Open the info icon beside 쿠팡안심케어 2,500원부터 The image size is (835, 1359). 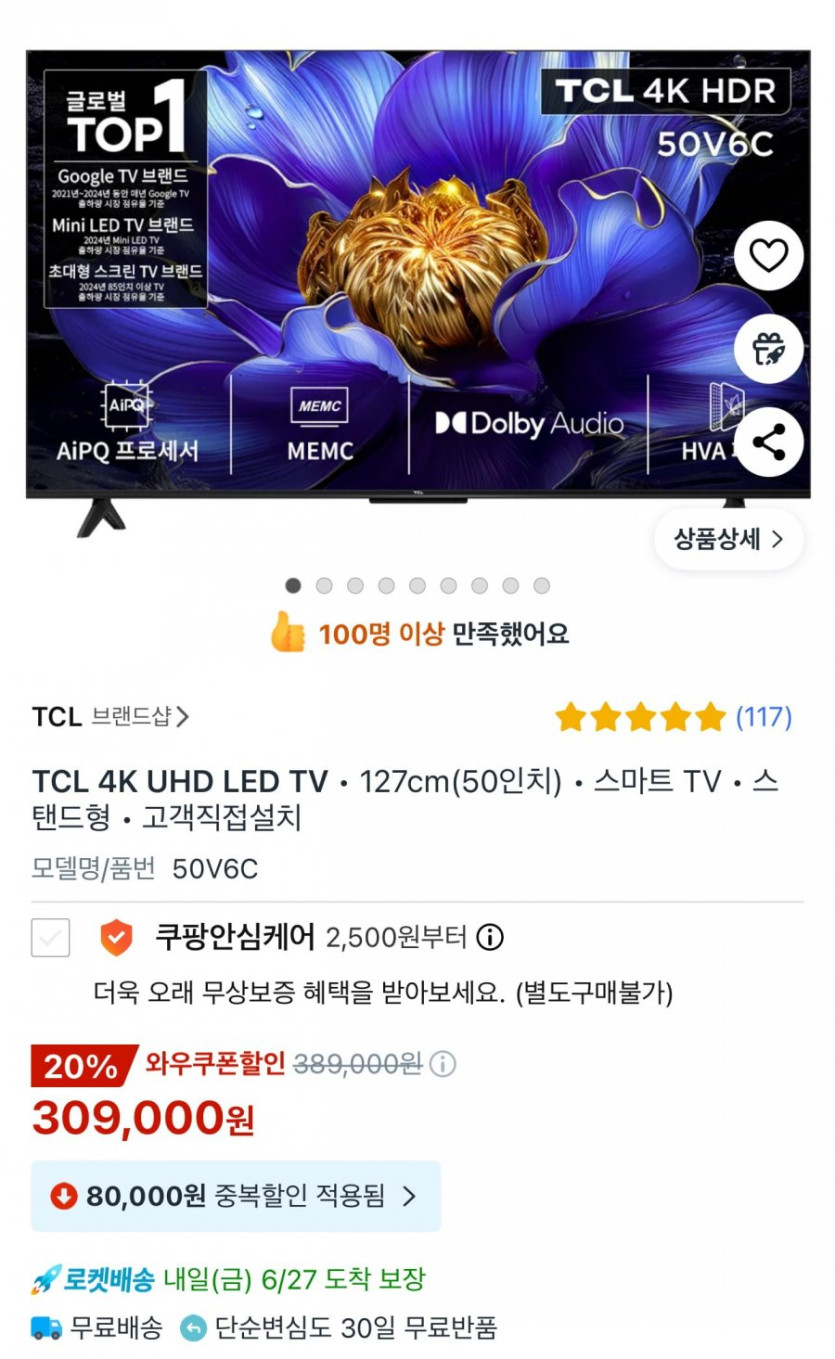[x=489, y=938]
